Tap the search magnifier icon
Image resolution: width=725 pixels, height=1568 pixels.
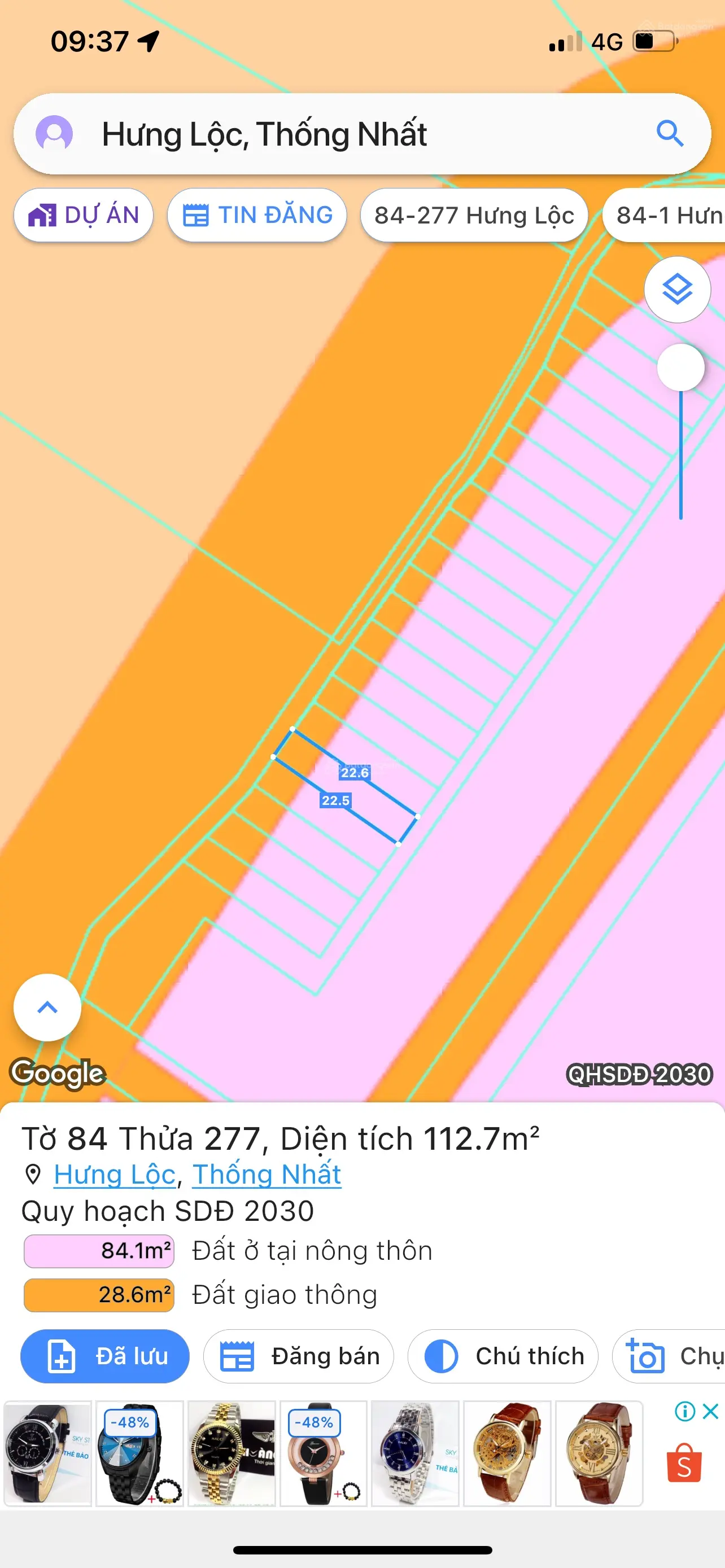pos(670,133)
